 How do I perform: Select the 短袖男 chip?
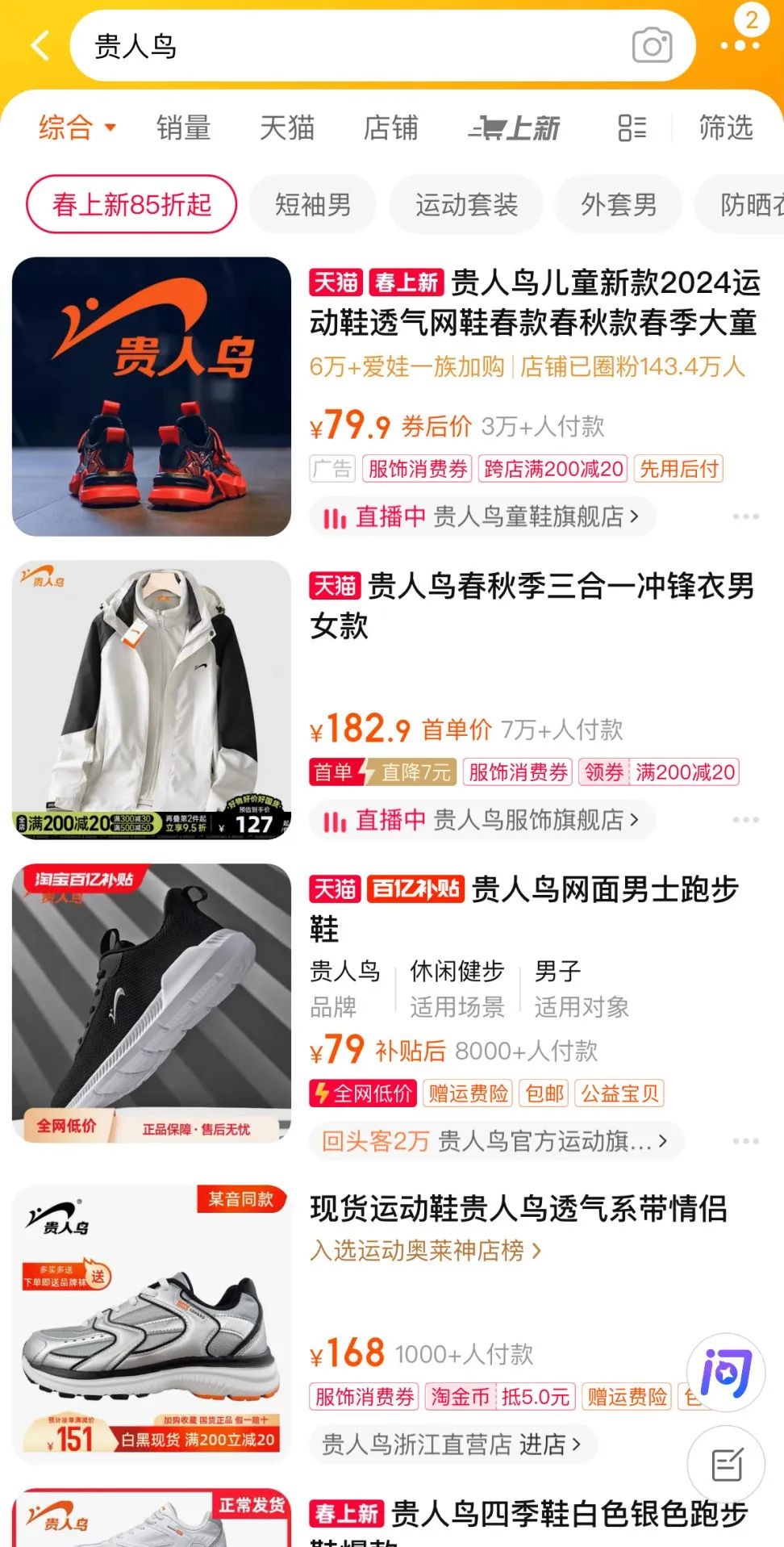point(312,204)
